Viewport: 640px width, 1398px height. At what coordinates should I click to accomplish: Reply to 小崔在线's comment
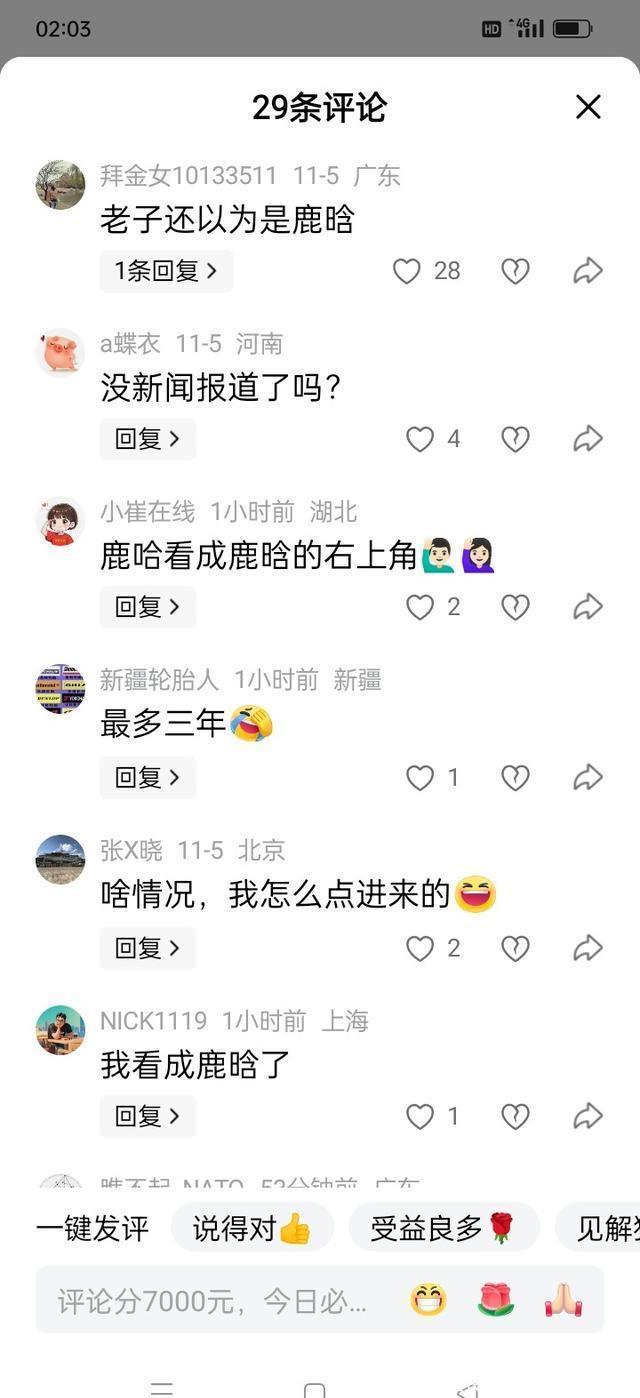[x=147, y=607]
